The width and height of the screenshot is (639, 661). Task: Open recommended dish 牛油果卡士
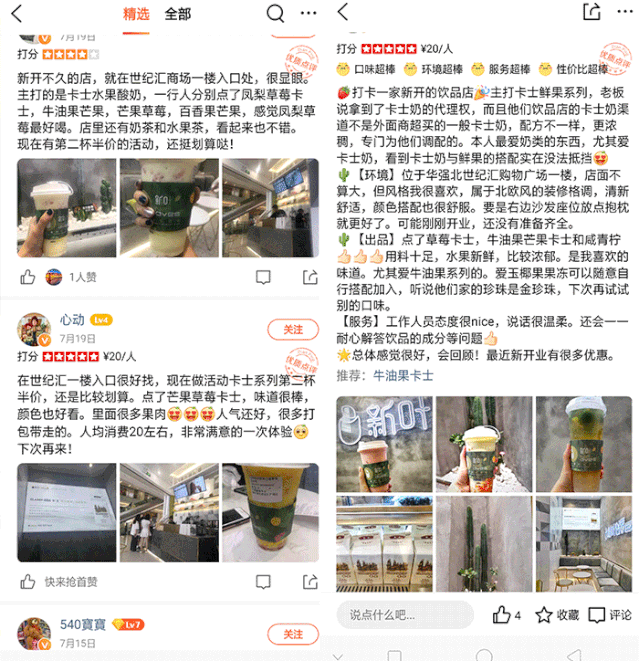pyautogui.click(x=402, y=376)
